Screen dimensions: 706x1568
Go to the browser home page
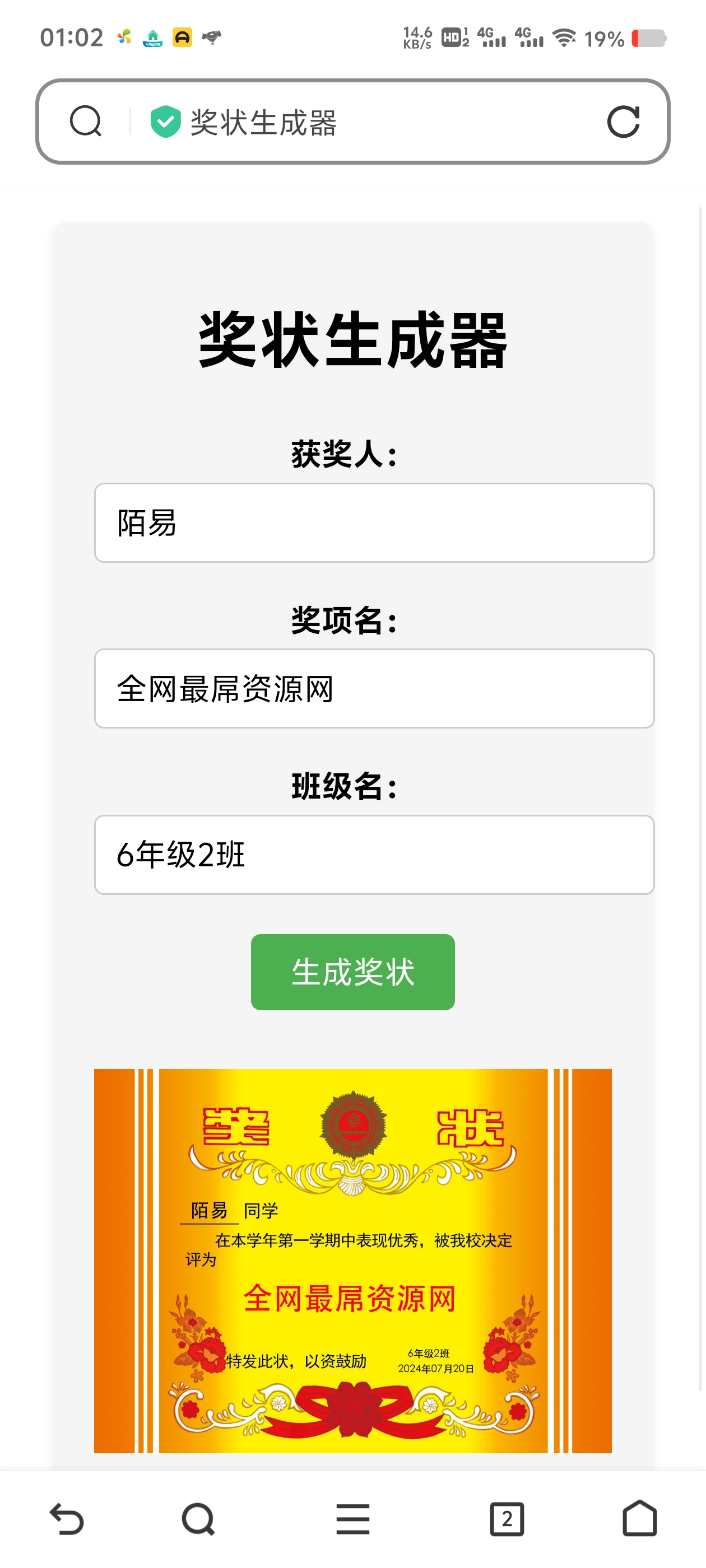(640, 1519)
